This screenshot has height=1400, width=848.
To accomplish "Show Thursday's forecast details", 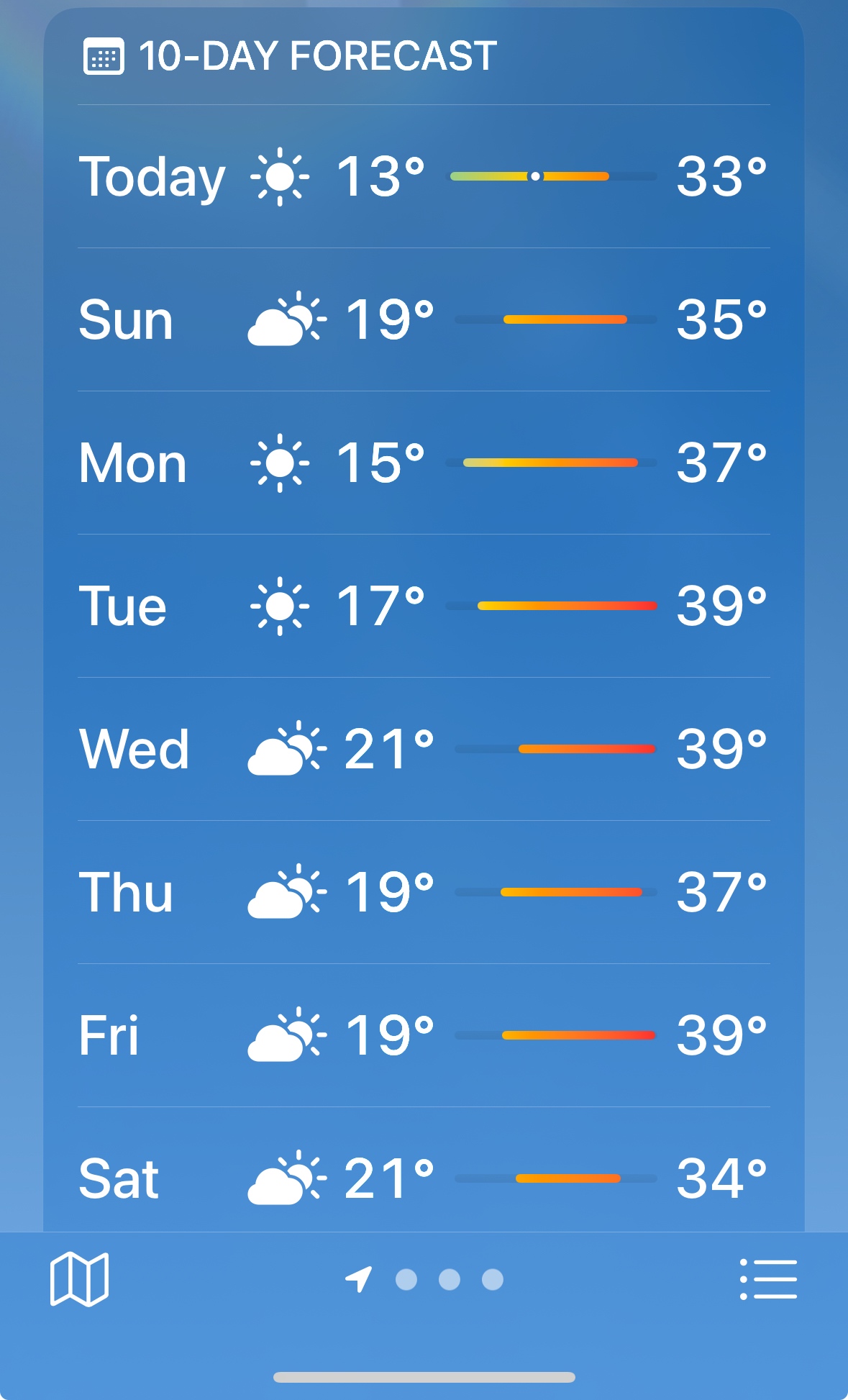I will click(423, 893).
